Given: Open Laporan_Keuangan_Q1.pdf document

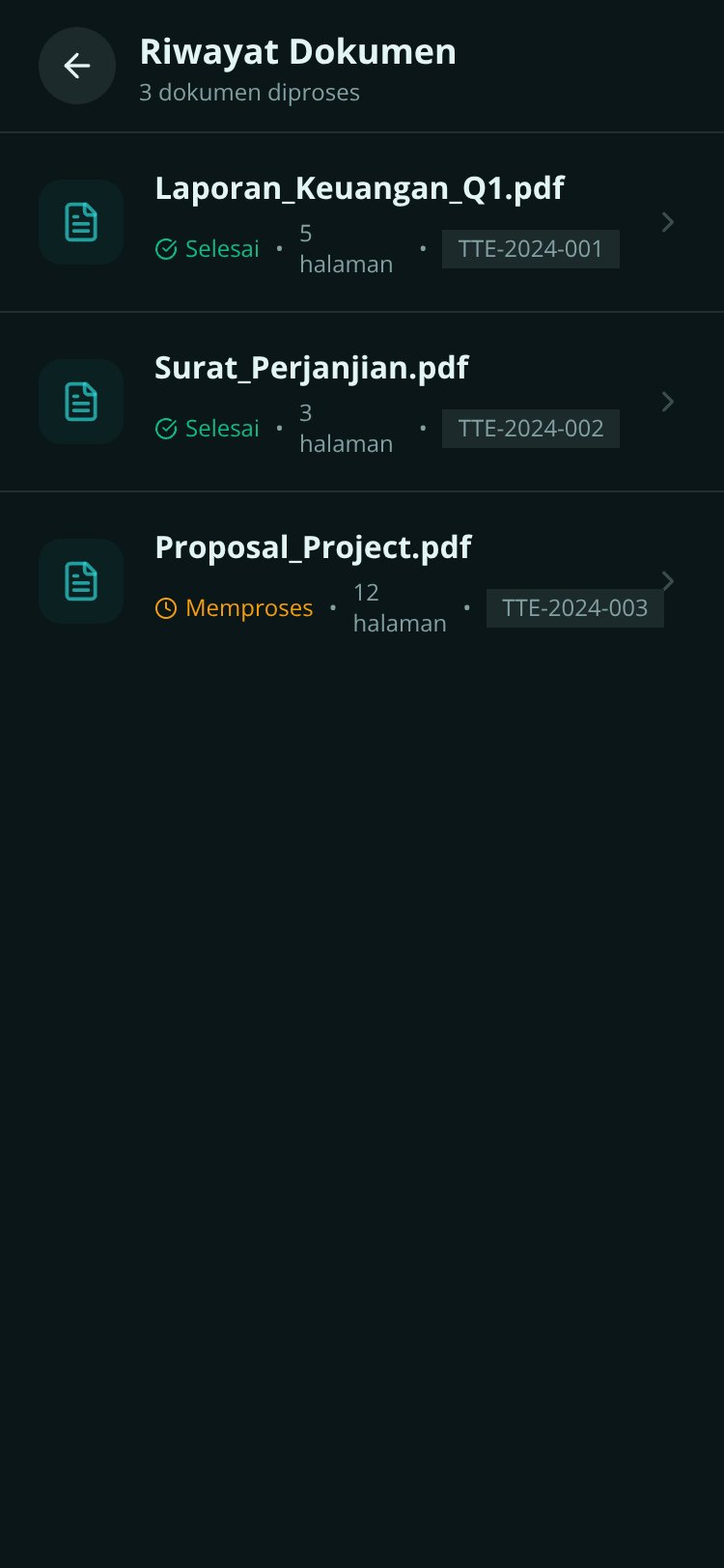Looking at the screenshot, I should pyautogui.click(x=362, y=222).
